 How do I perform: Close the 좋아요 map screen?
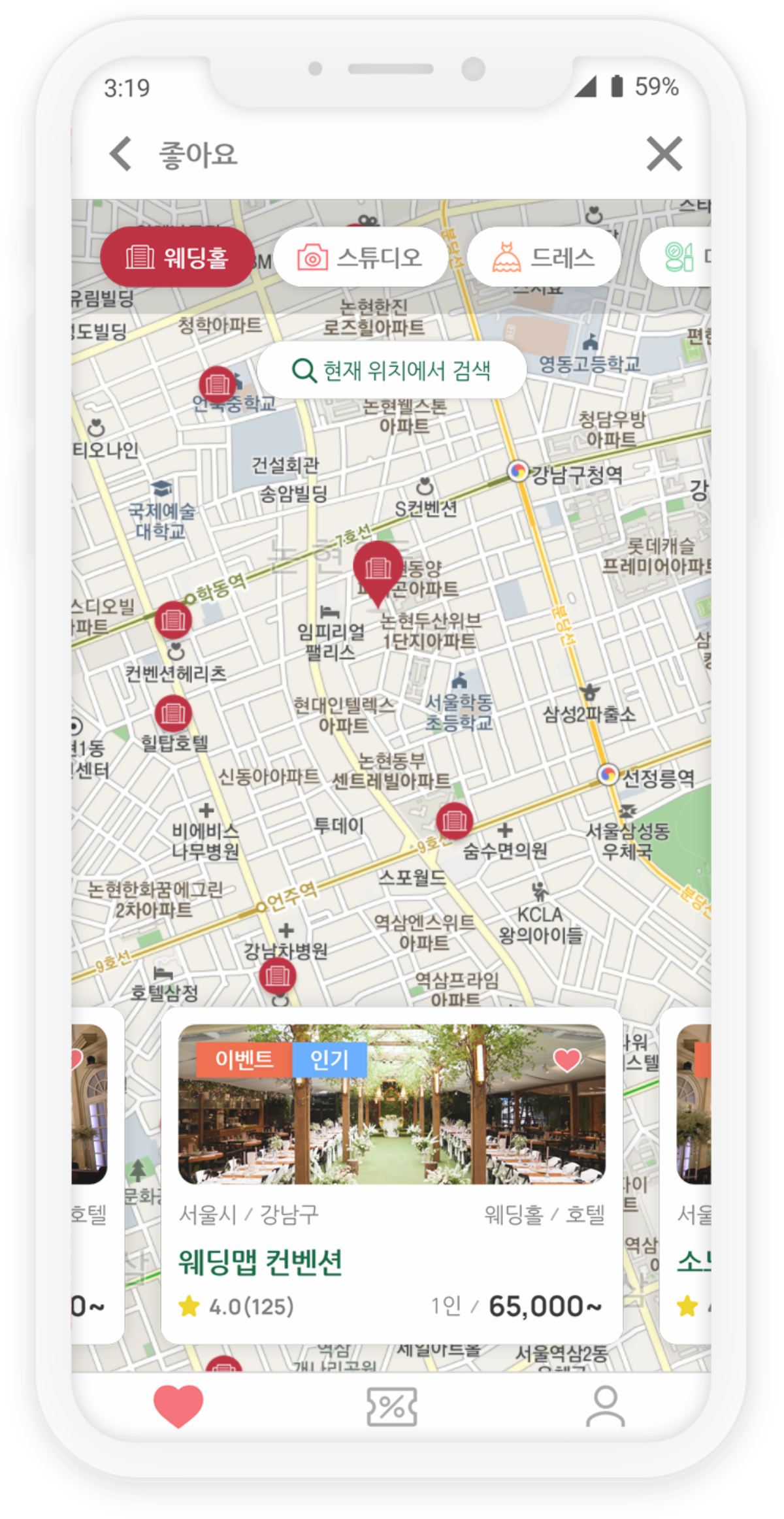click(x=664, y=154)
